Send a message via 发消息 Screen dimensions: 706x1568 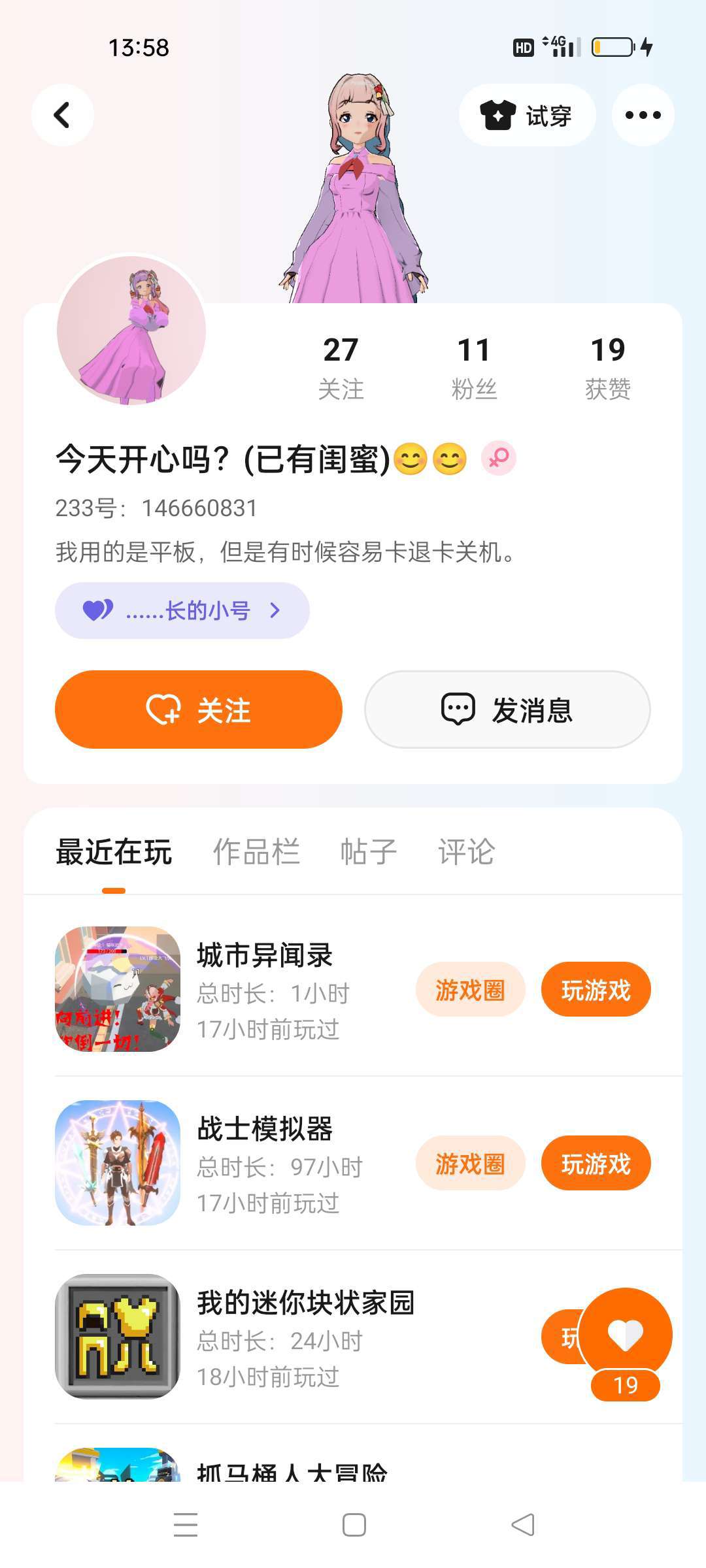tap(507, 710)
